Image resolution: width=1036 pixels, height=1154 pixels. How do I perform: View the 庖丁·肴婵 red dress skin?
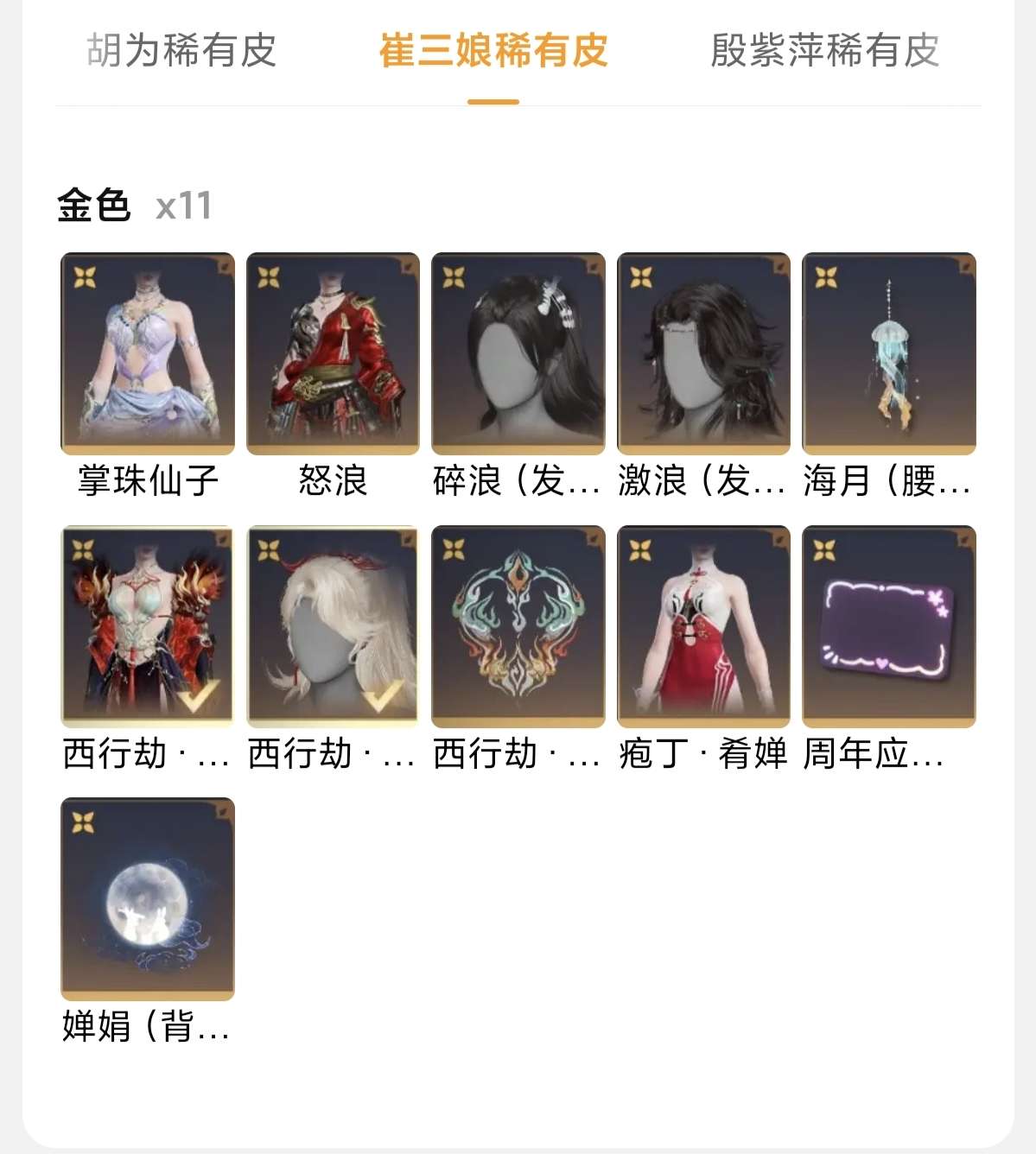pyautogui.click(x=703, y=626)
